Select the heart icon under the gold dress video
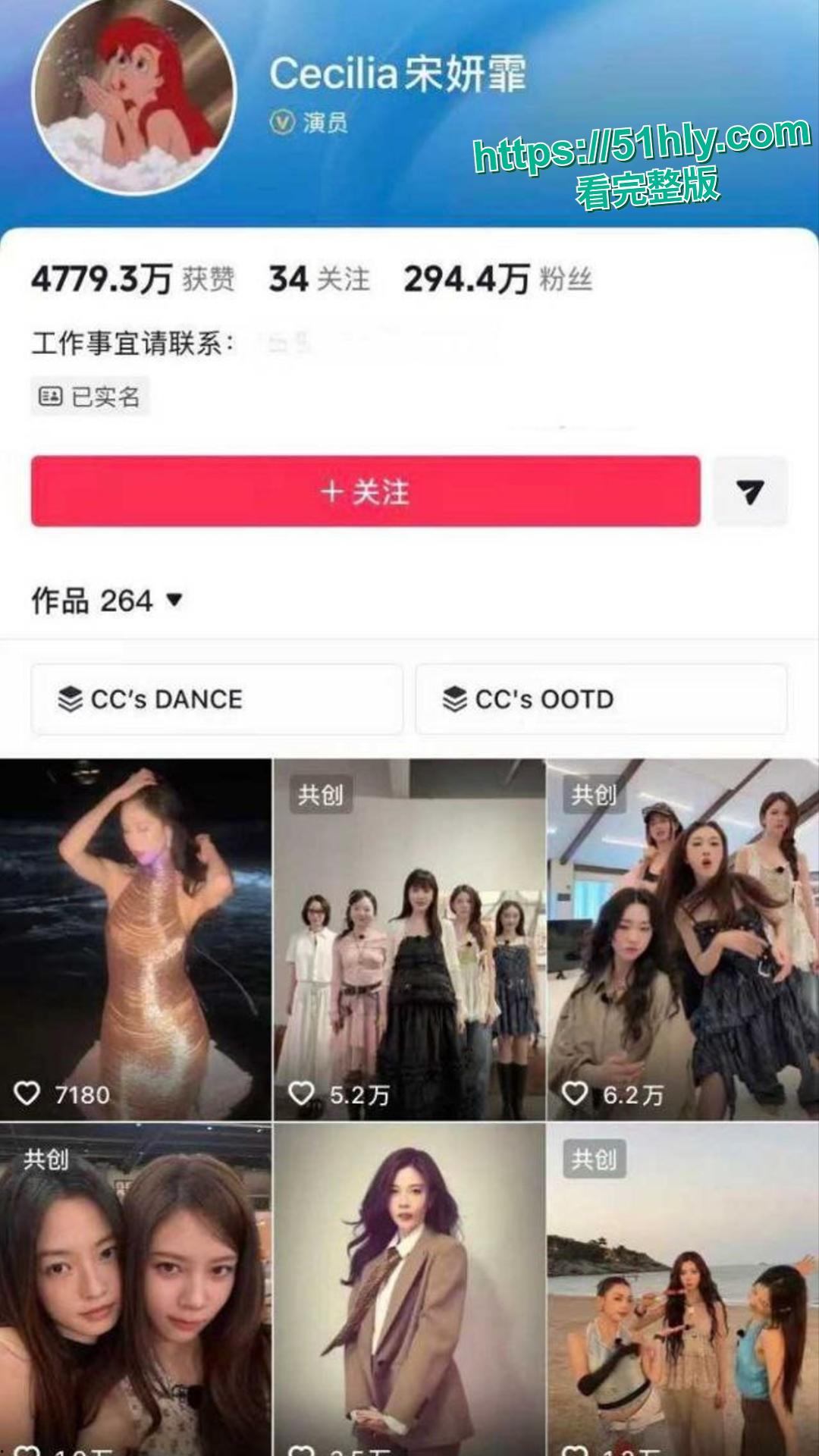This screenshot has width=819, height=1456. (29, 1094)
